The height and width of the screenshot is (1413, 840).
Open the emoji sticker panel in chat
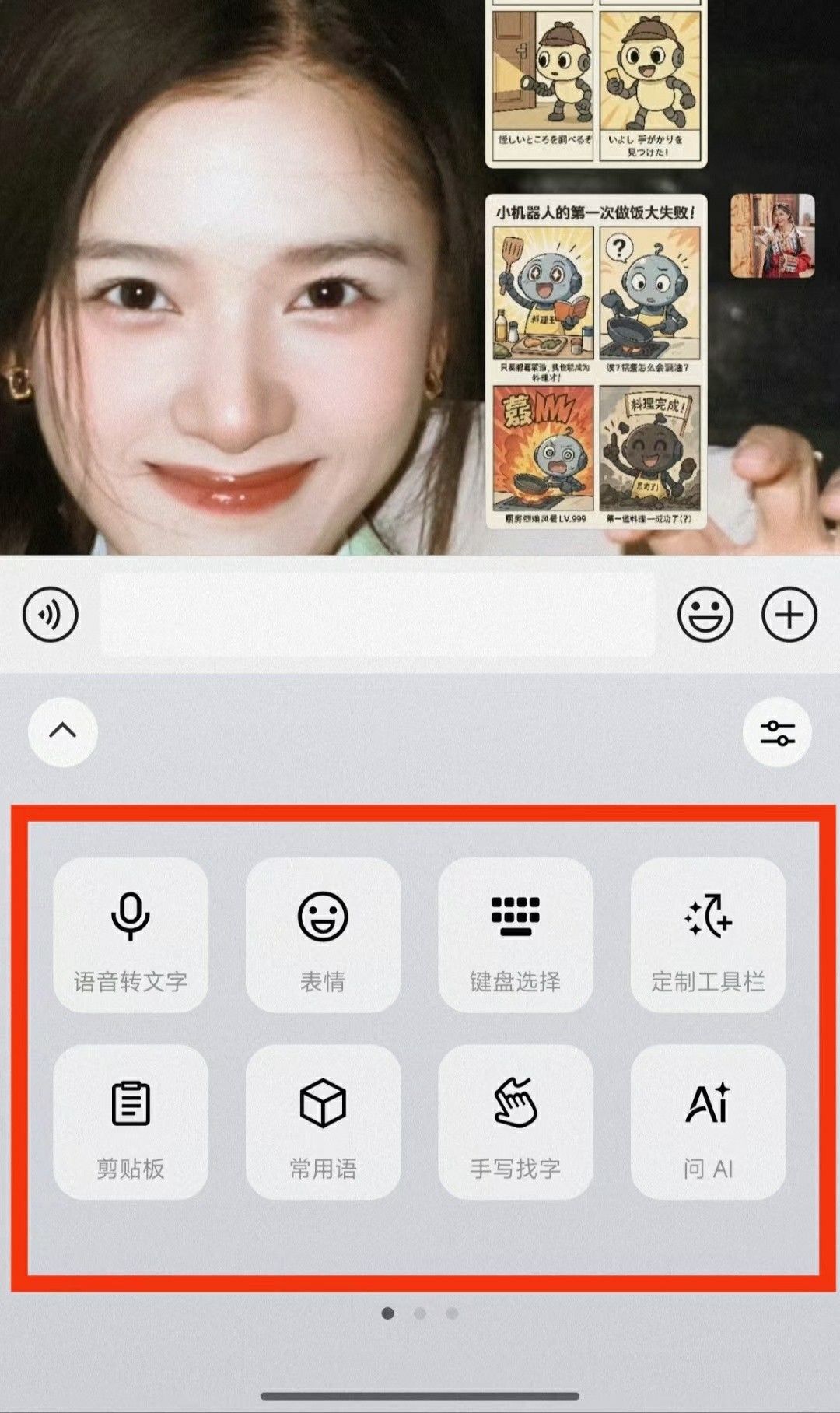705,615
